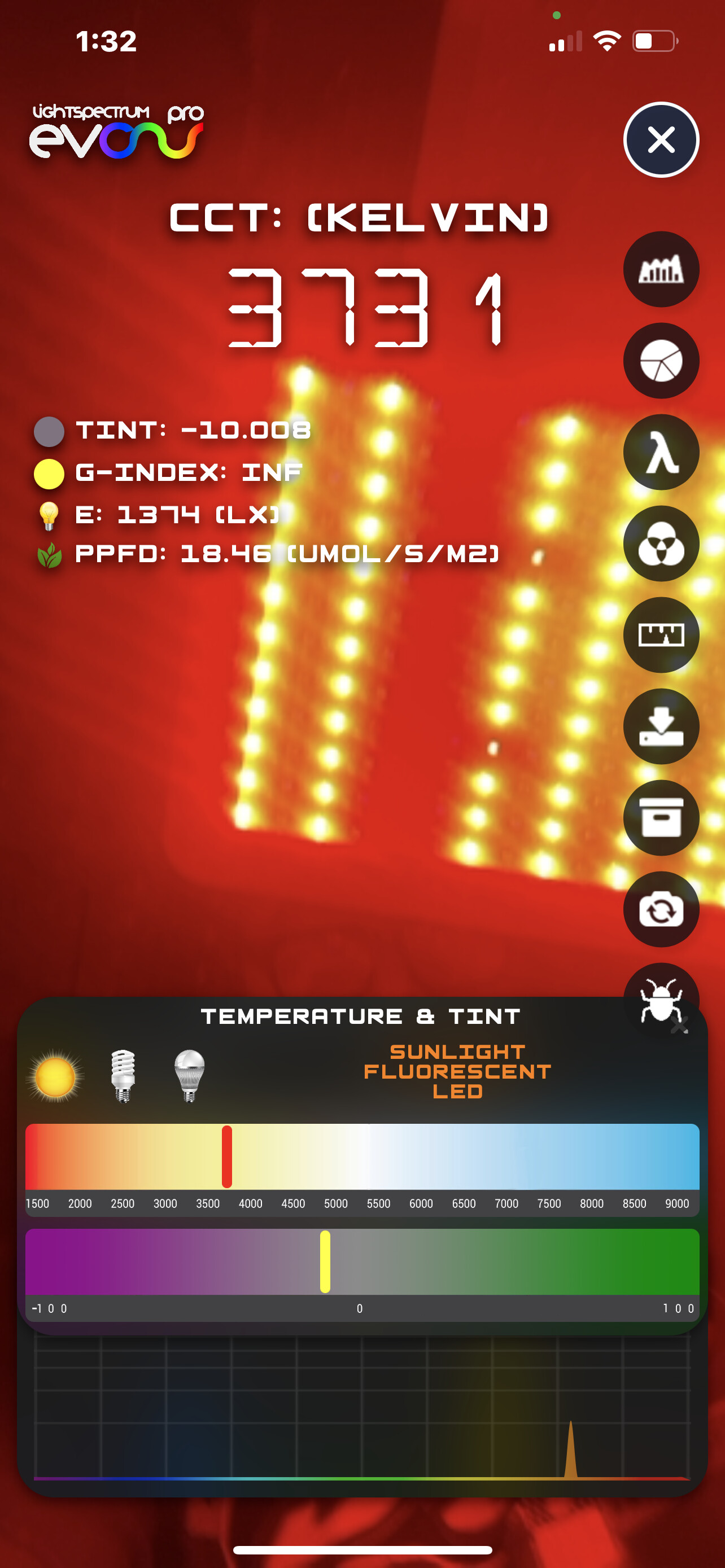Open the ruler measurement tool

[661, 635]
